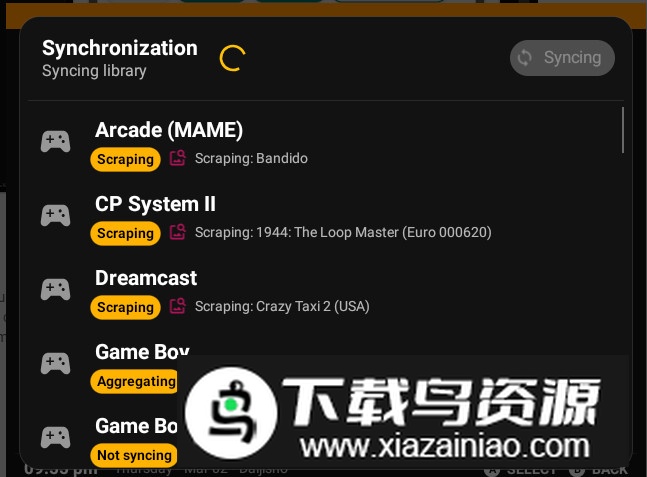Viewport: 647px width, 477px height.
Task: Select the CP System II row
Action: (300, 217)
